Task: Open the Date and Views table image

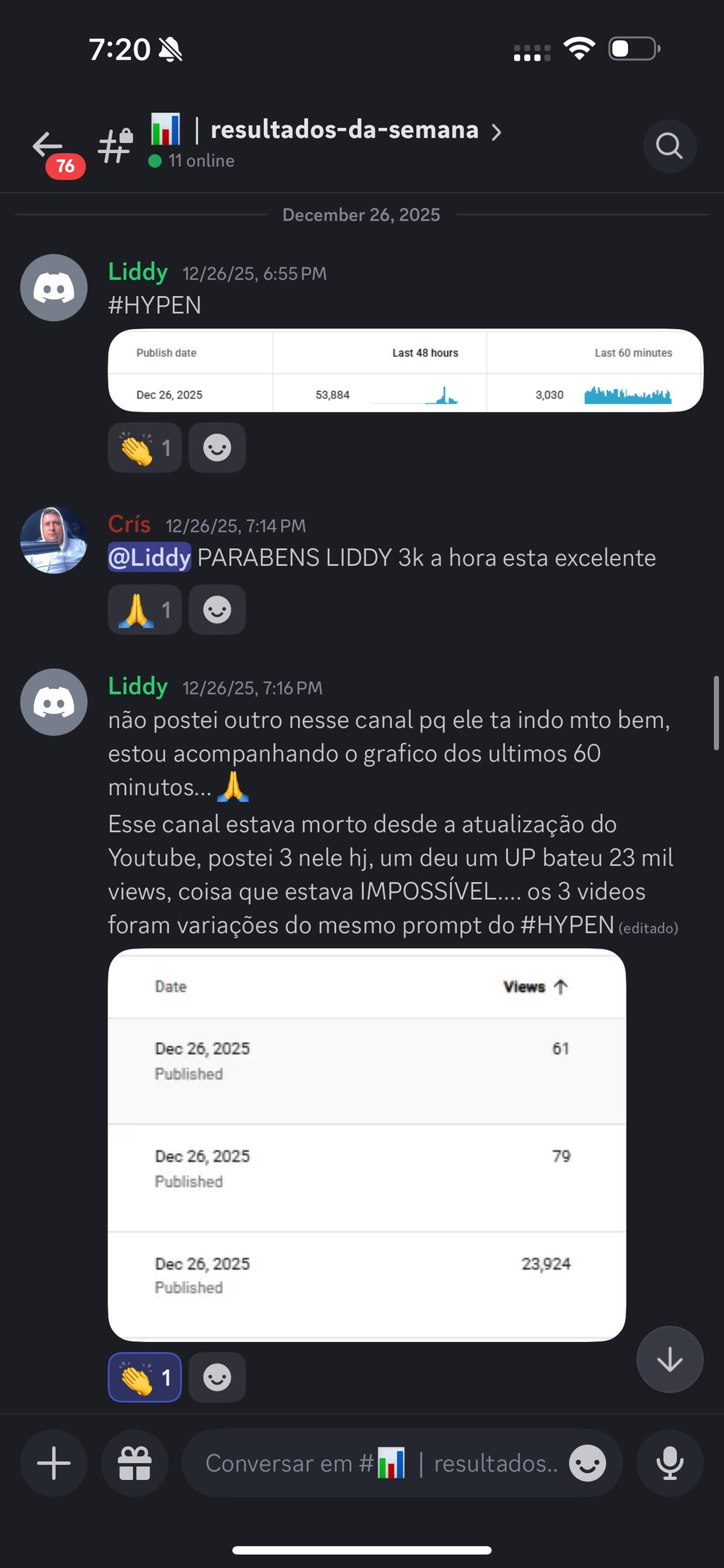Action: coord(367,1145)
